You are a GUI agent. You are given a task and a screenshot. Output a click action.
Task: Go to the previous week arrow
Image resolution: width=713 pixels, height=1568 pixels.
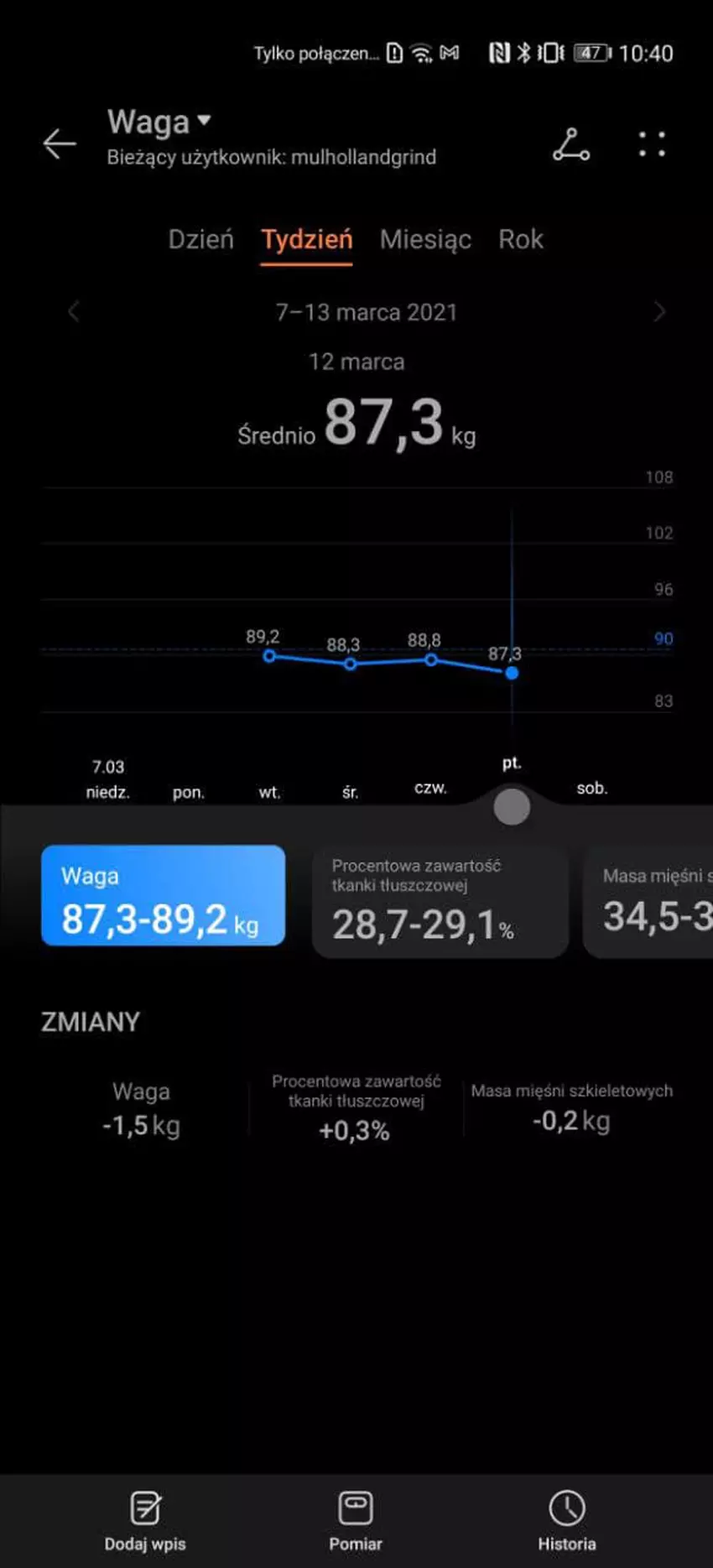point(74,312)
